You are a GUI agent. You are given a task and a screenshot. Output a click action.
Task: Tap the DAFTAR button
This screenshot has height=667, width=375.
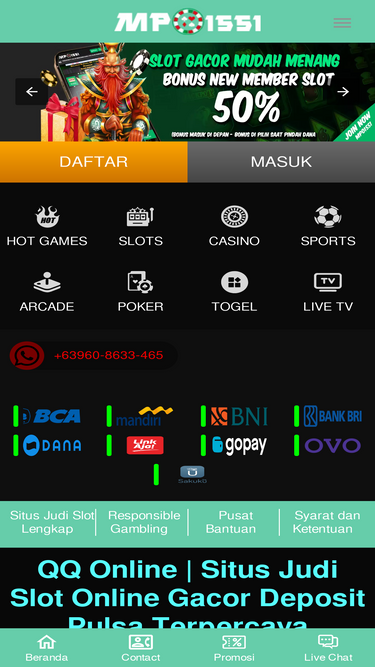pos(94,162)
